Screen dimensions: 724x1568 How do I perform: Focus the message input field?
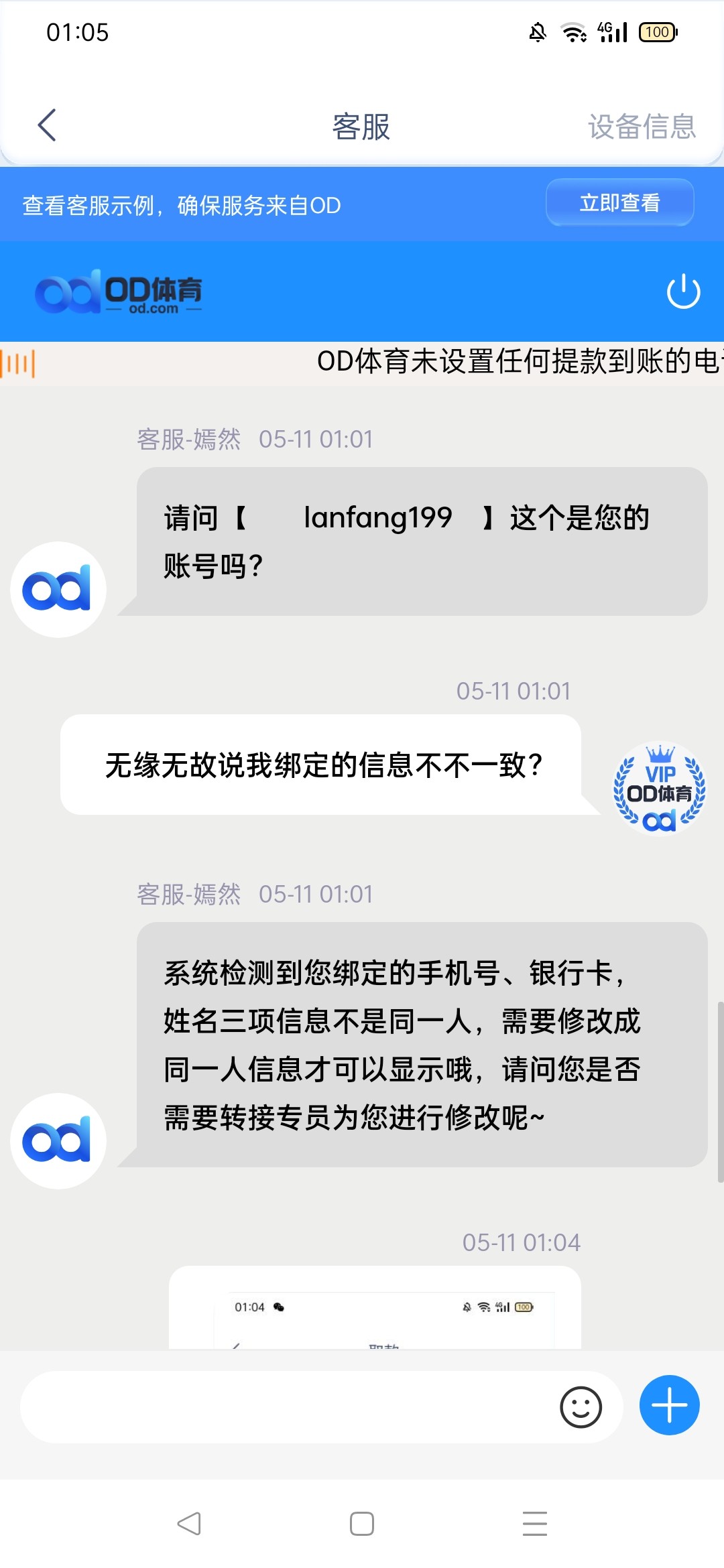coord(288,1407)
